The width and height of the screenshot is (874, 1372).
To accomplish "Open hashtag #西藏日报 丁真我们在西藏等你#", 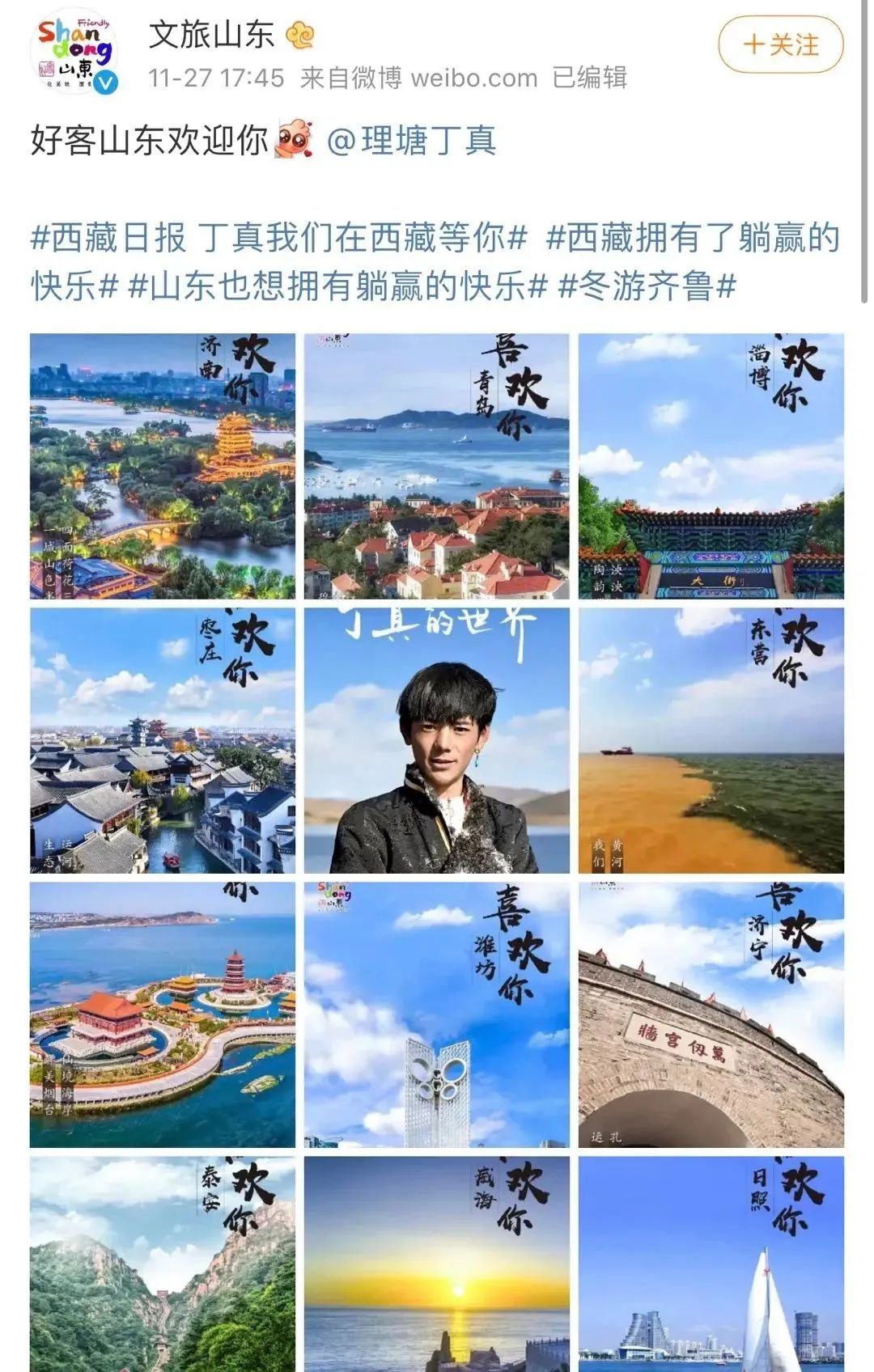I will (279, 239).
